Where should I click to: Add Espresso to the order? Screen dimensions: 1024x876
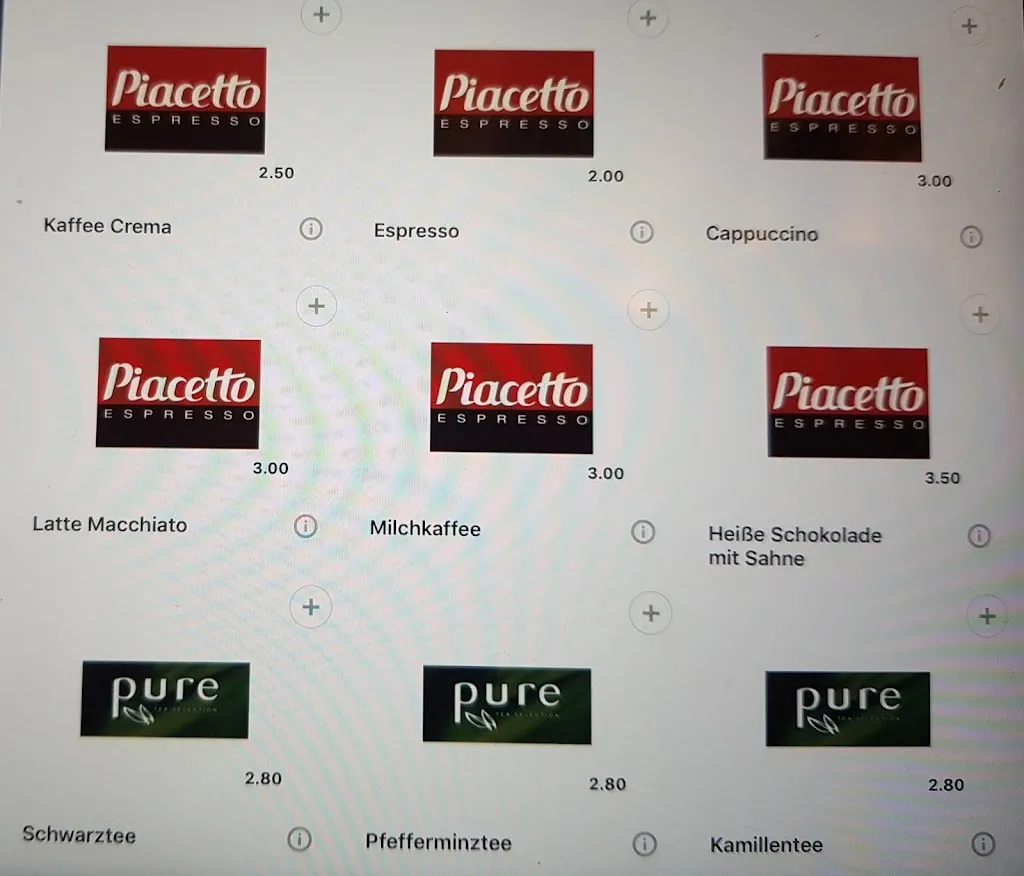pyautogui.click(x=648, y=18)
